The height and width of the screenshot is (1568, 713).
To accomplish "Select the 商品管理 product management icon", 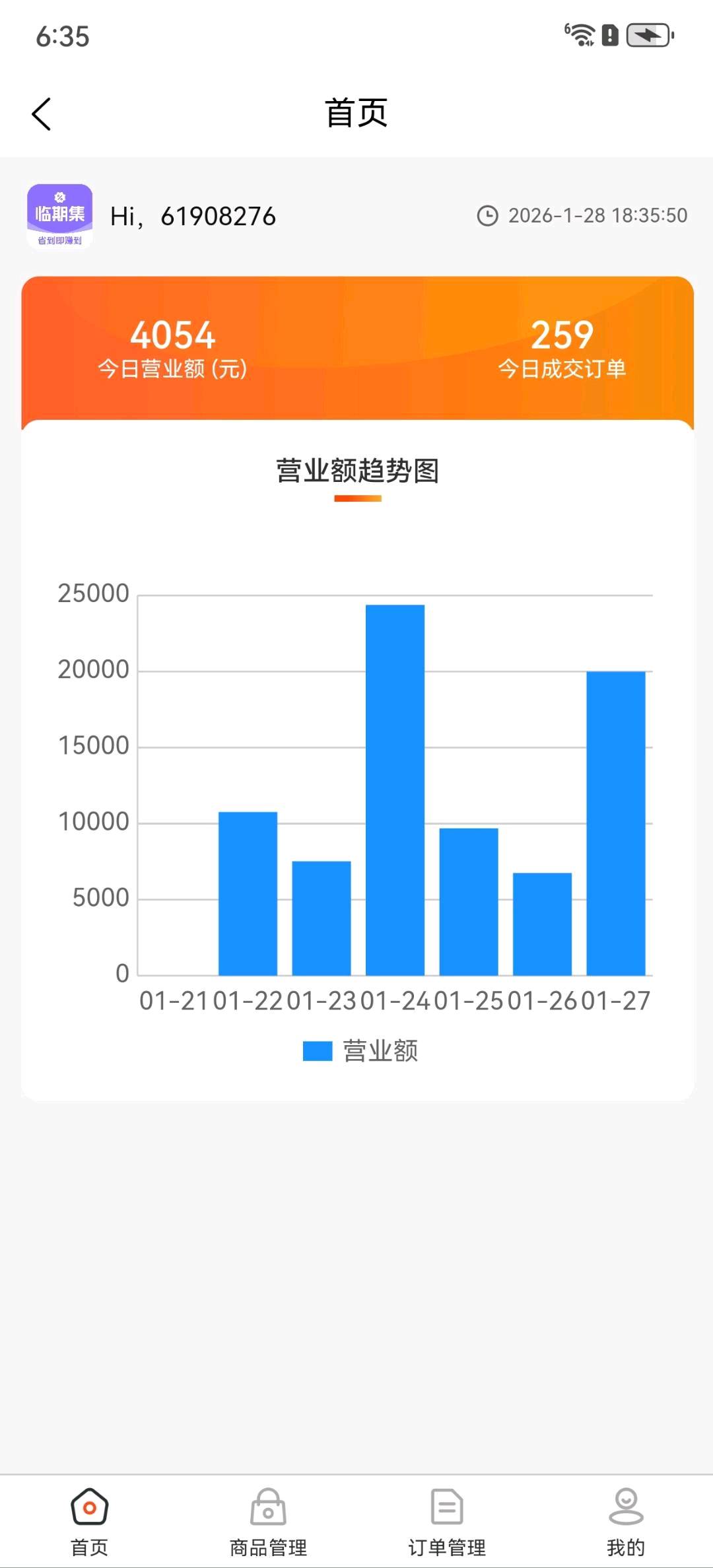I will coord(267,1509).
